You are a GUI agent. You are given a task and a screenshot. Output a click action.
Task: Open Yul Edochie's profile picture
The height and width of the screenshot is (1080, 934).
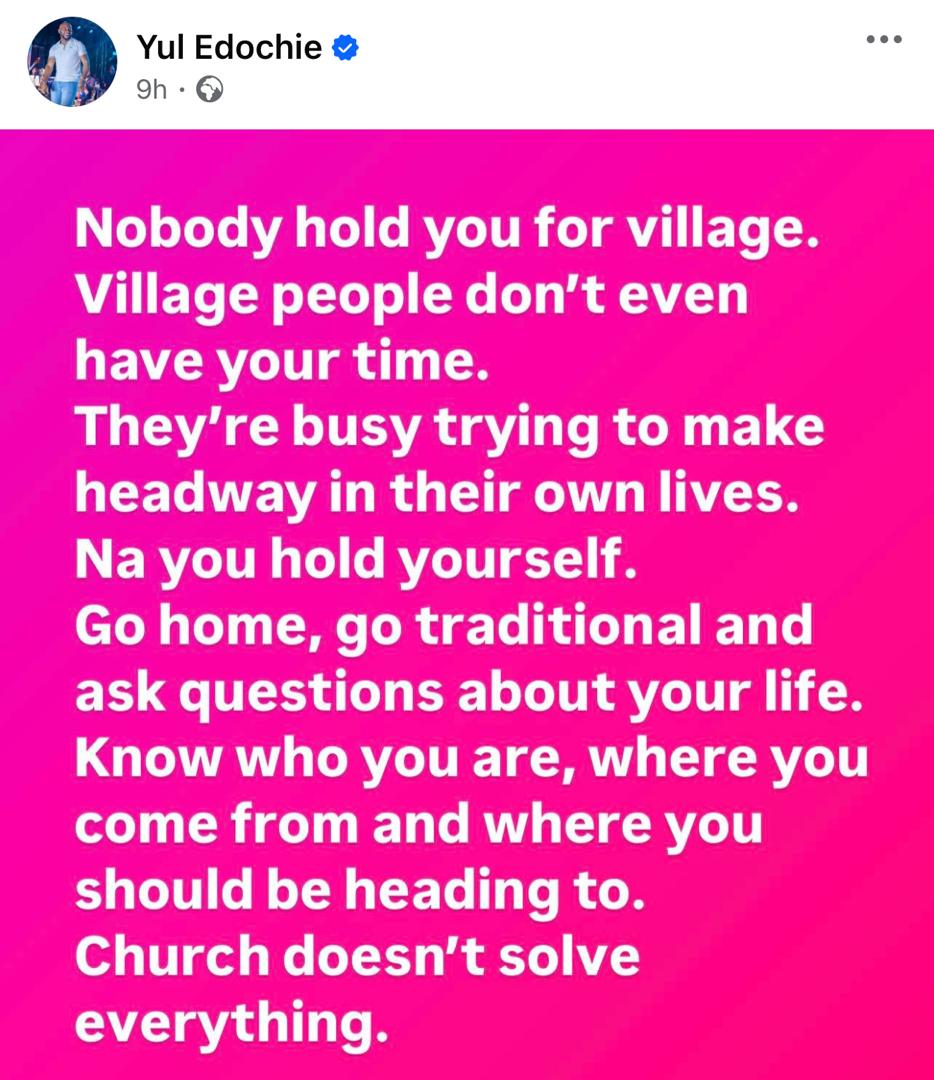[x=71, y=61]
